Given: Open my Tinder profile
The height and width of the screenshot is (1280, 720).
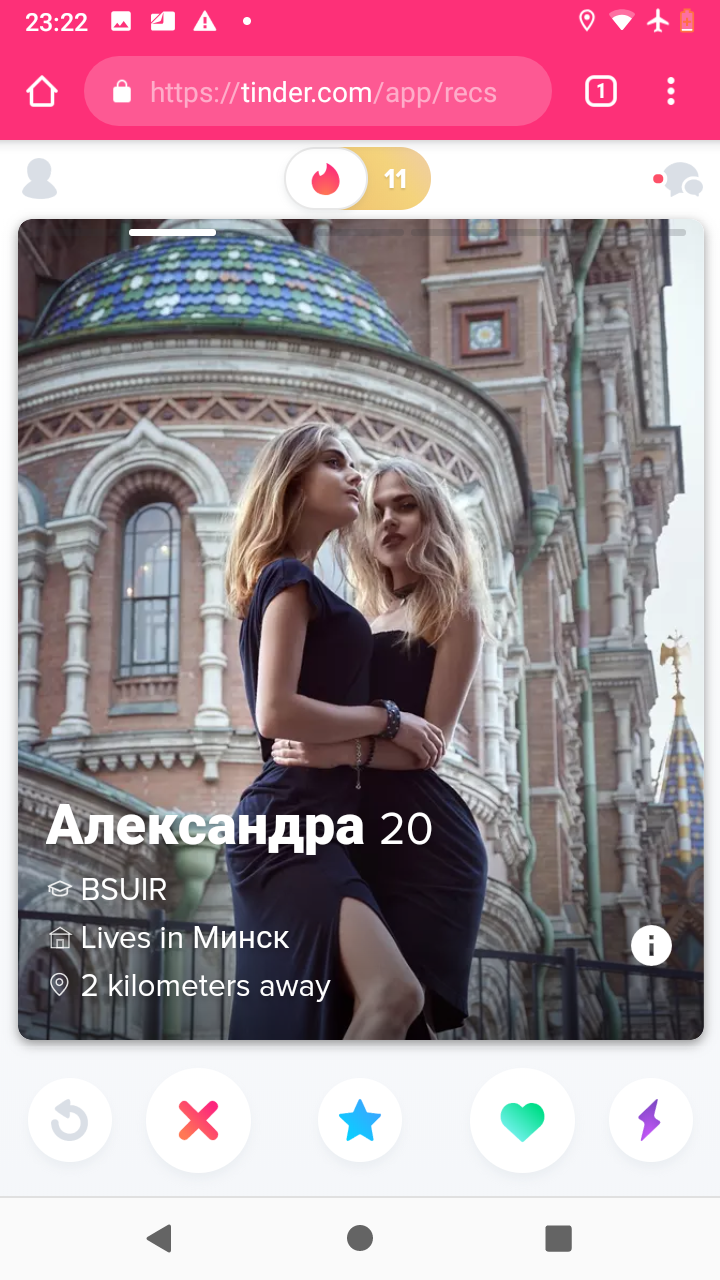Looking at the screenshot, I should [x=40, y=179].
